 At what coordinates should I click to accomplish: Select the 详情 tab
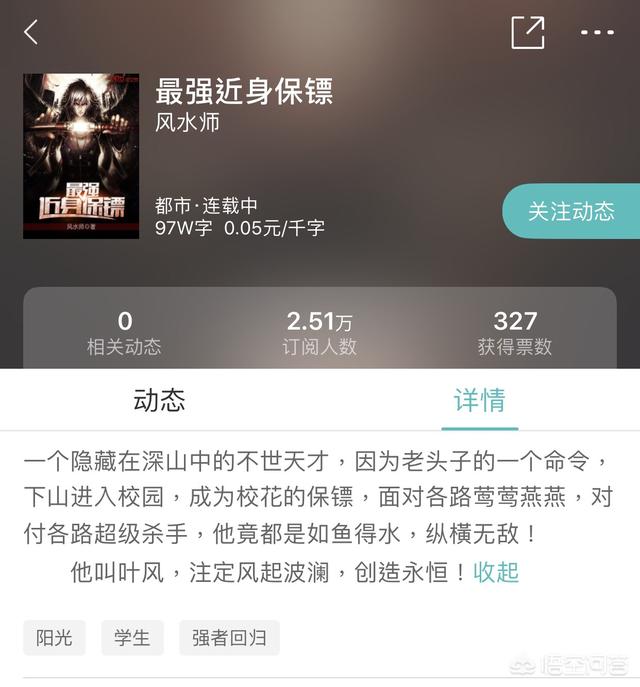pyautogui.click(x=480, y=401)
